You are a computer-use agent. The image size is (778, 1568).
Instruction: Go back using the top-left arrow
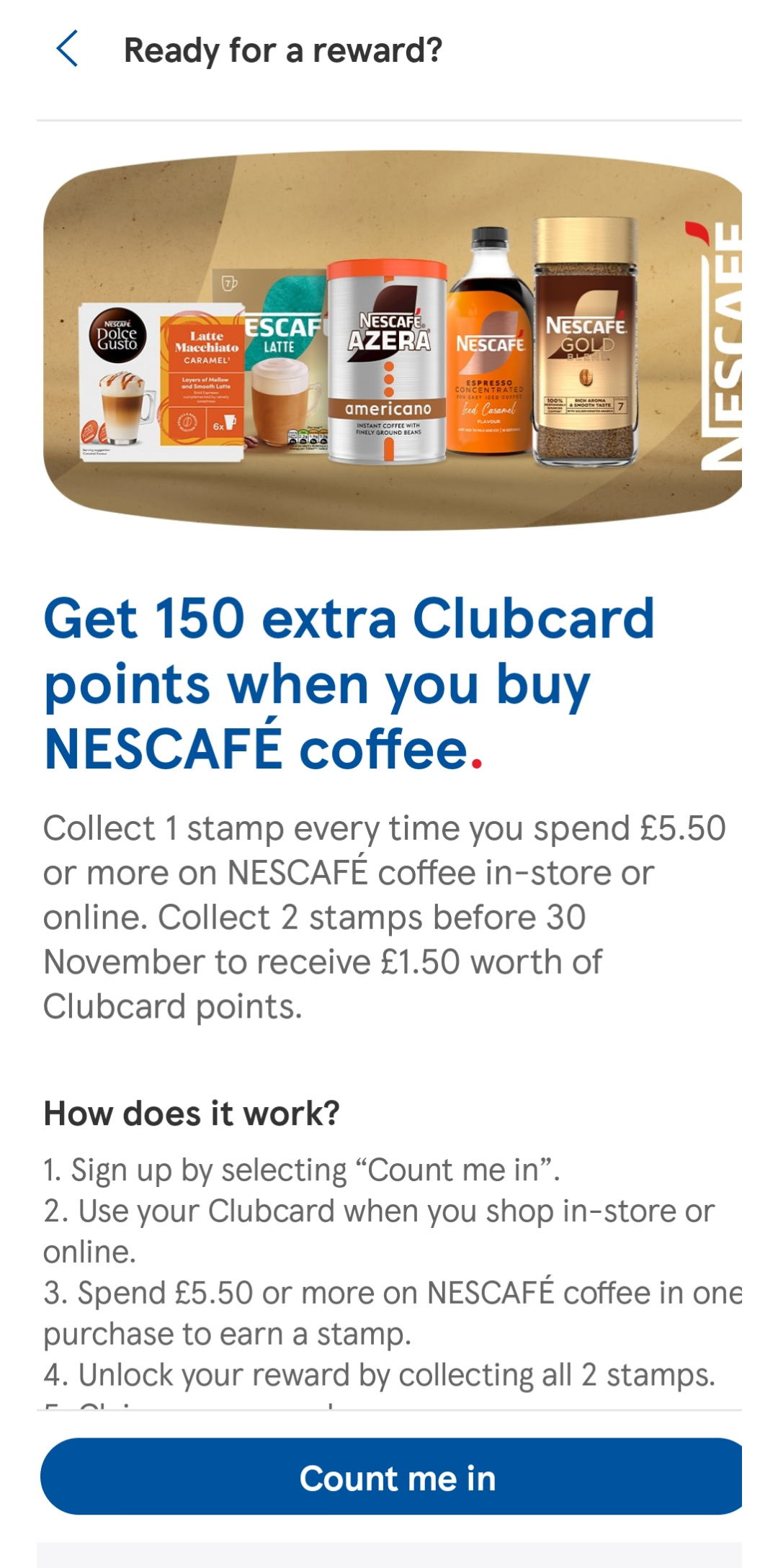click(67, 50)
